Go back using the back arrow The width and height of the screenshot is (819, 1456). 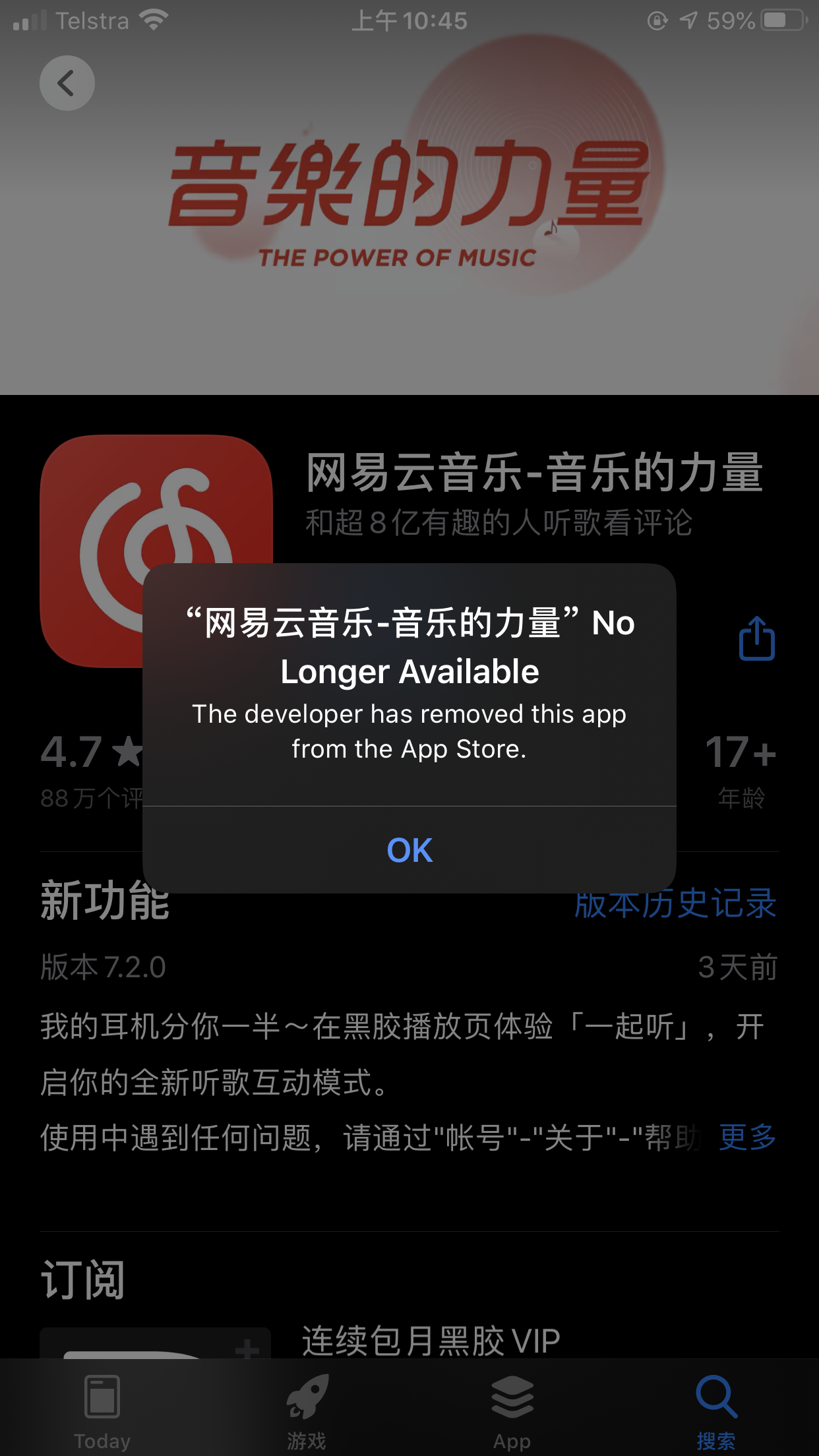click(x=67, y=83)
